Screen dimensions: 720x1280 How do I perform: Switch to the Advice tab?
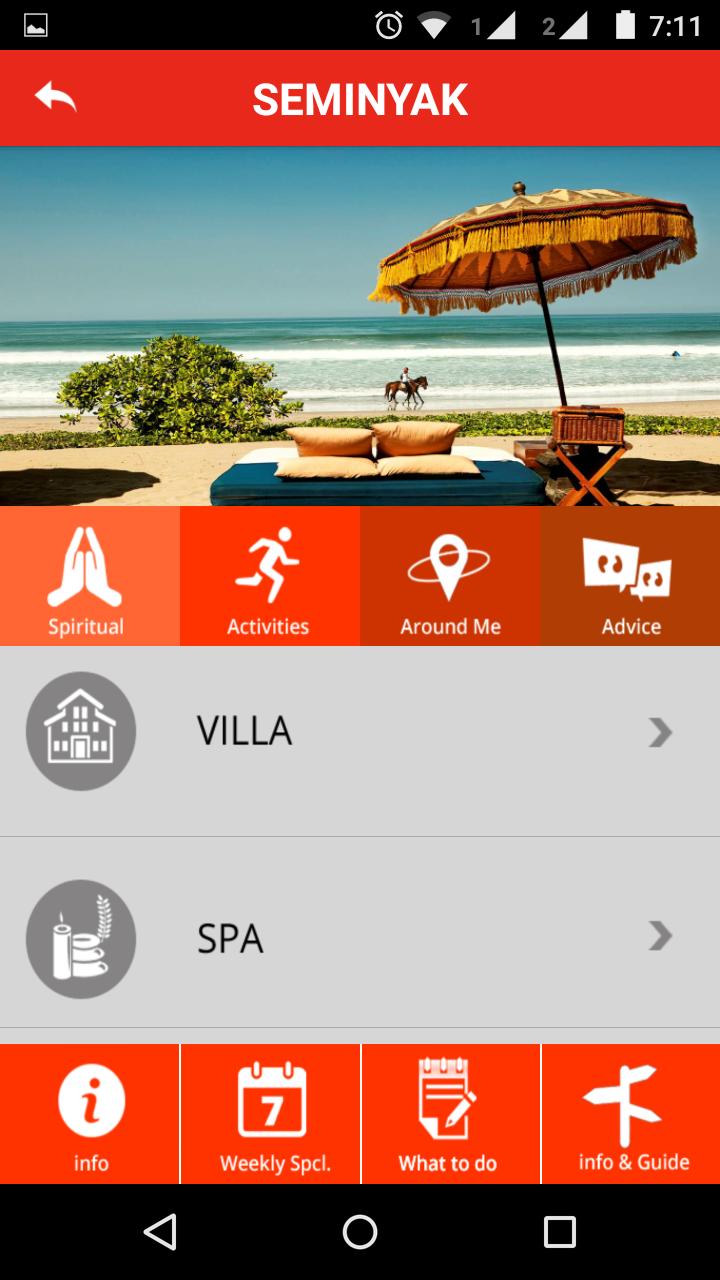point(630,575)
